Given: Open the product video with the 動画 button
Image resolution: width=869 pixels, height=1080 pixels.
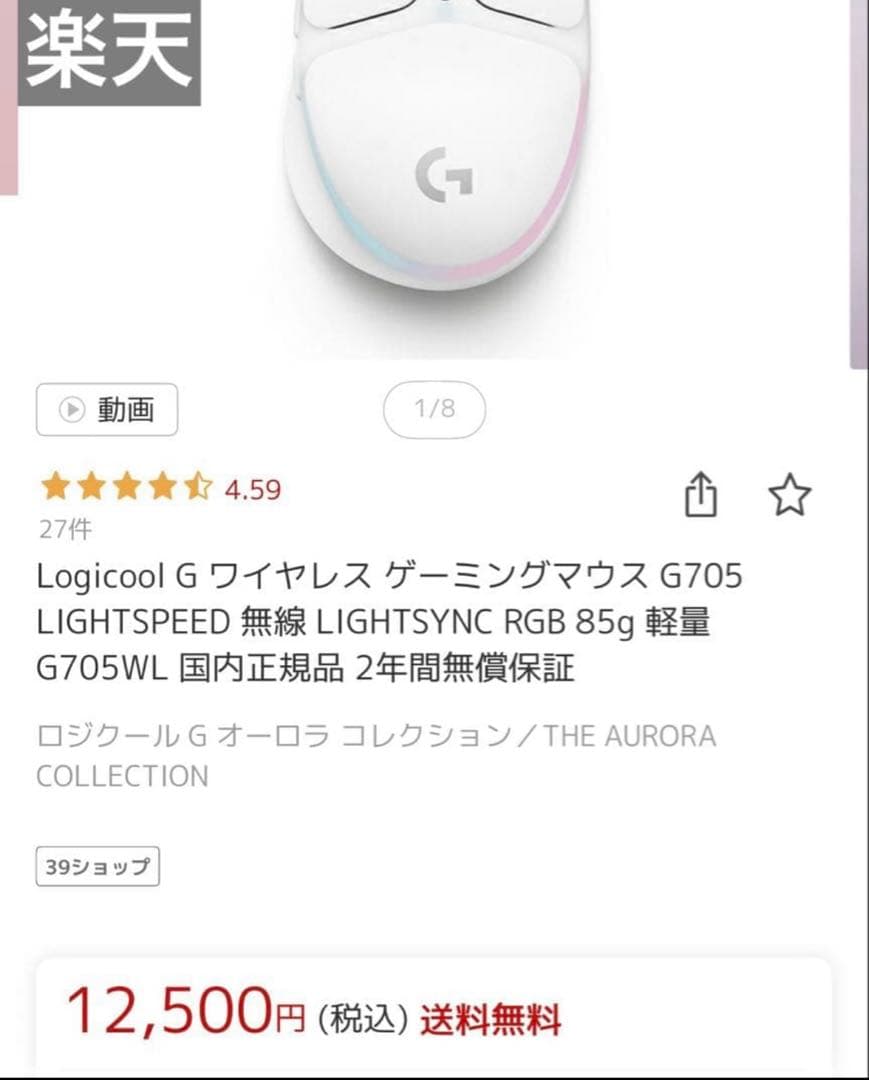Looking at the screenshot, I should (110, 409).
